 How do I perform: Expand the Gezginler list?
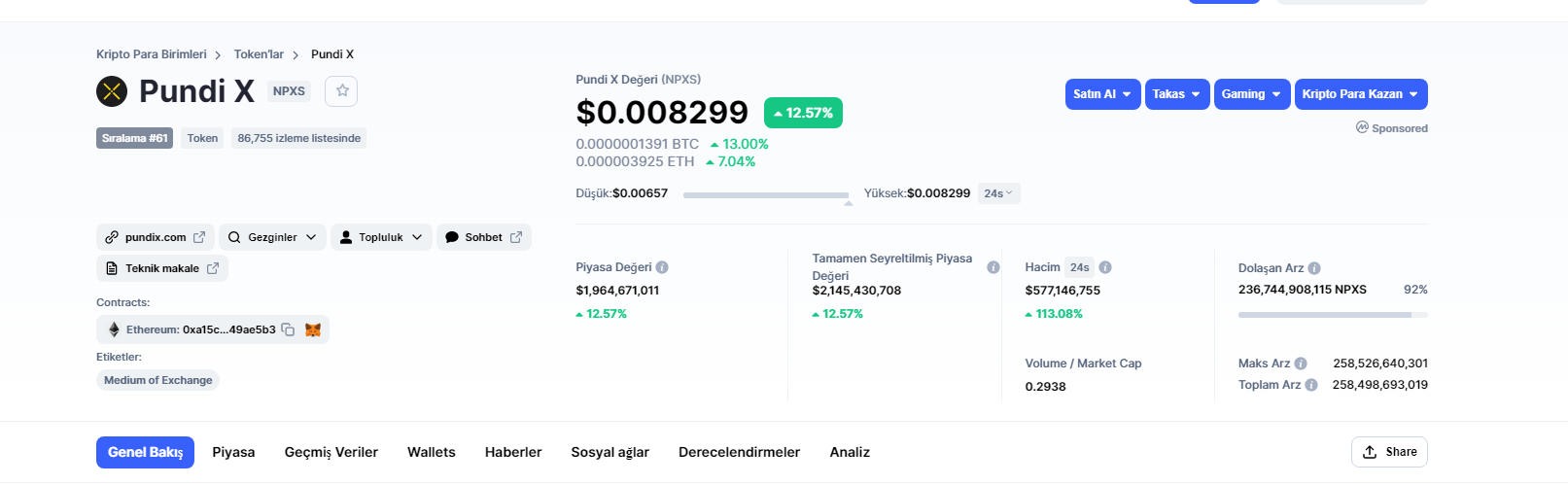[x=272, y=237]
